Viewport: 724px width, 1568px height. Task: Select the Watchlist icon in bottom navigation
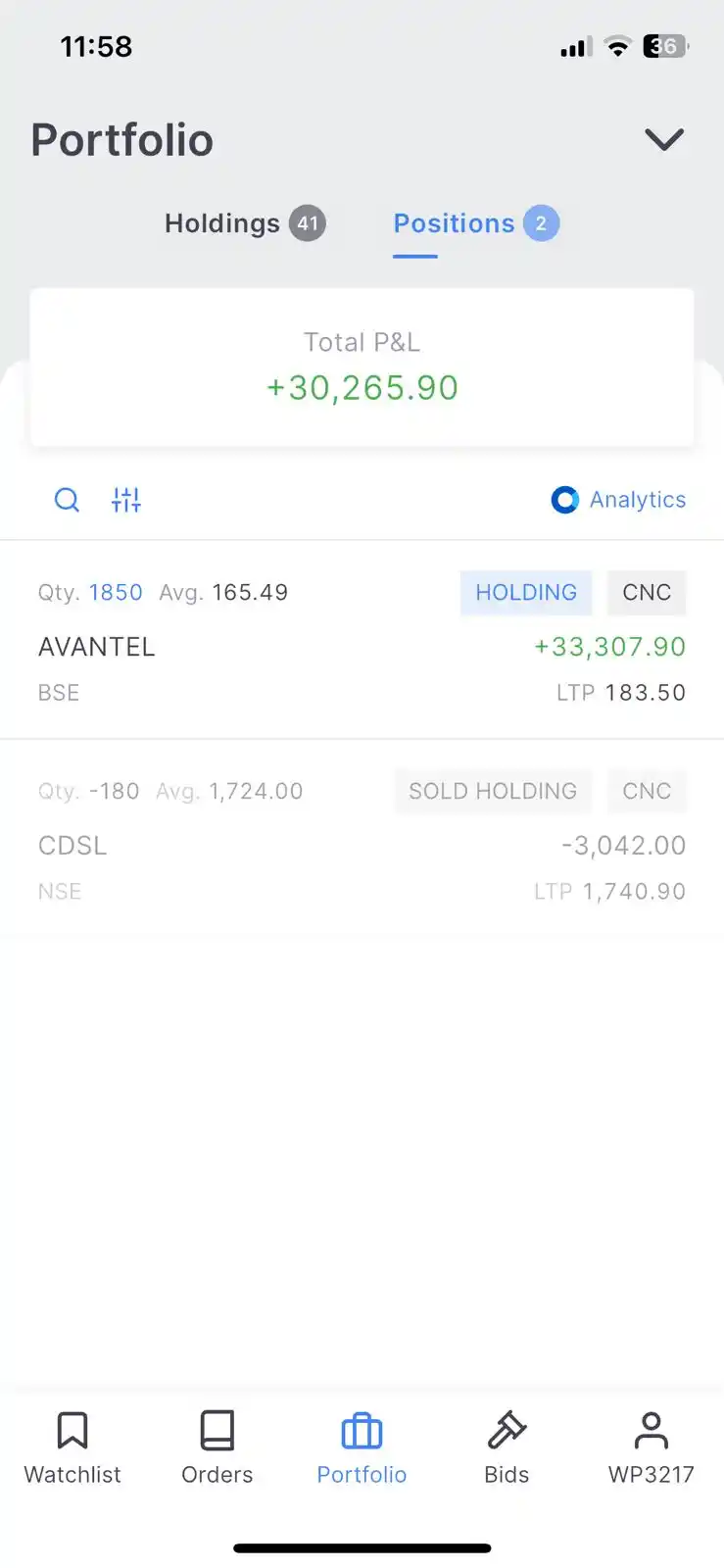[72, 1445]
